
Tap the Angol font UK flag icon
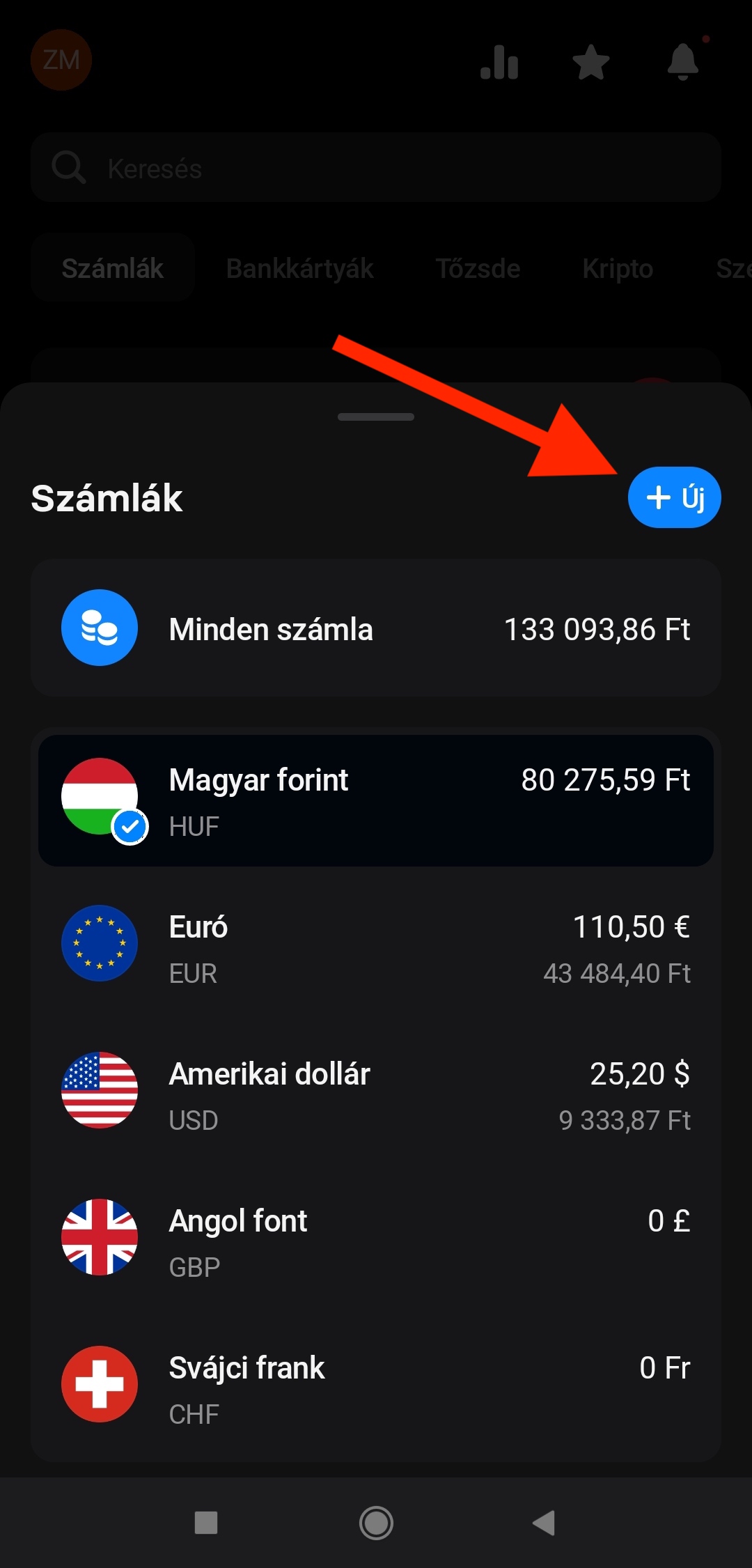(100, 1238)
